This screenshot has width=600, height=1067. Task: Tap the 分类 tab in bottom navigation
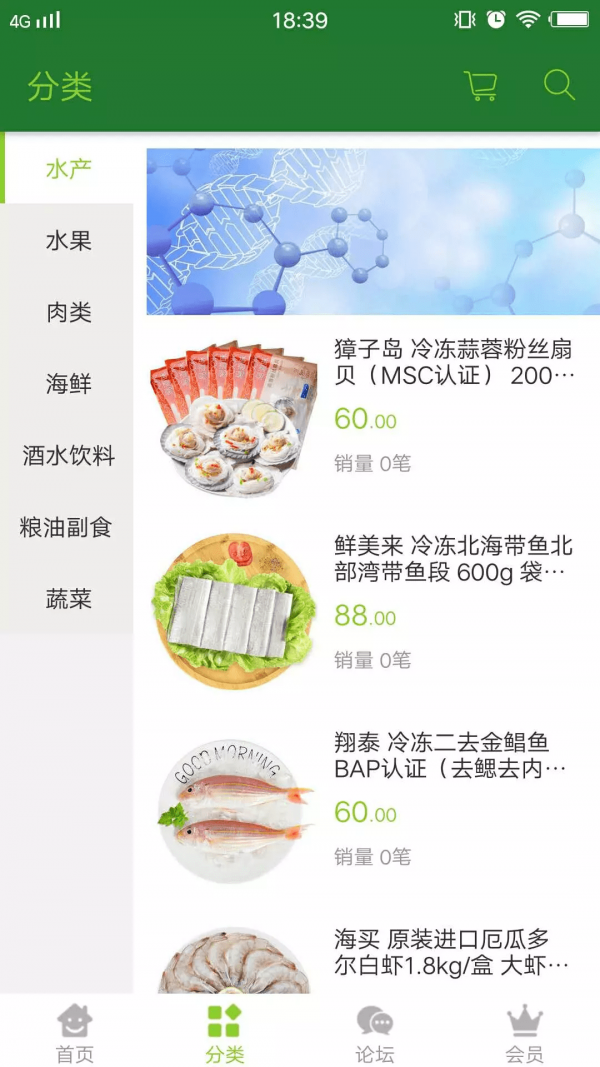(x=225, y=1032)
